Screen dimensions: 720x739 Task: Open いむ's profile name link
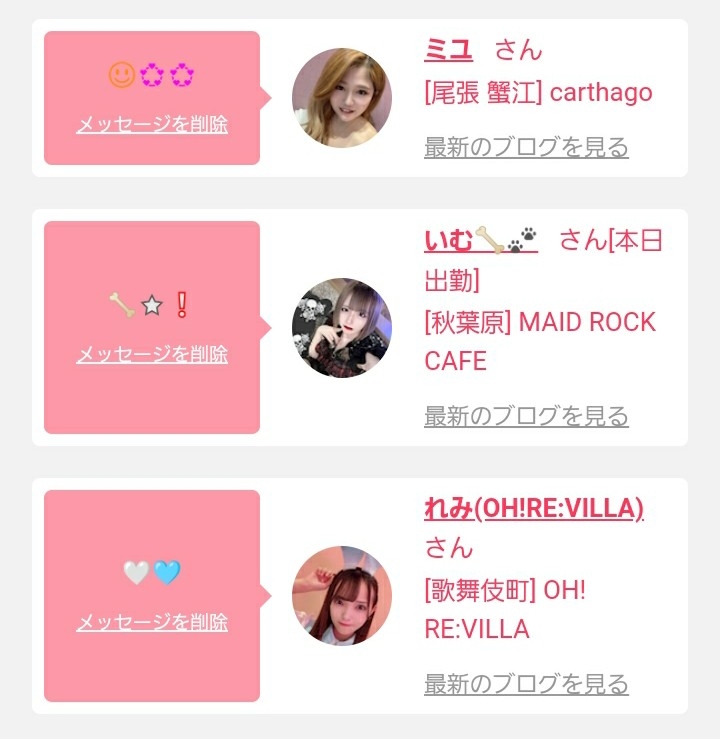(480, 240)
